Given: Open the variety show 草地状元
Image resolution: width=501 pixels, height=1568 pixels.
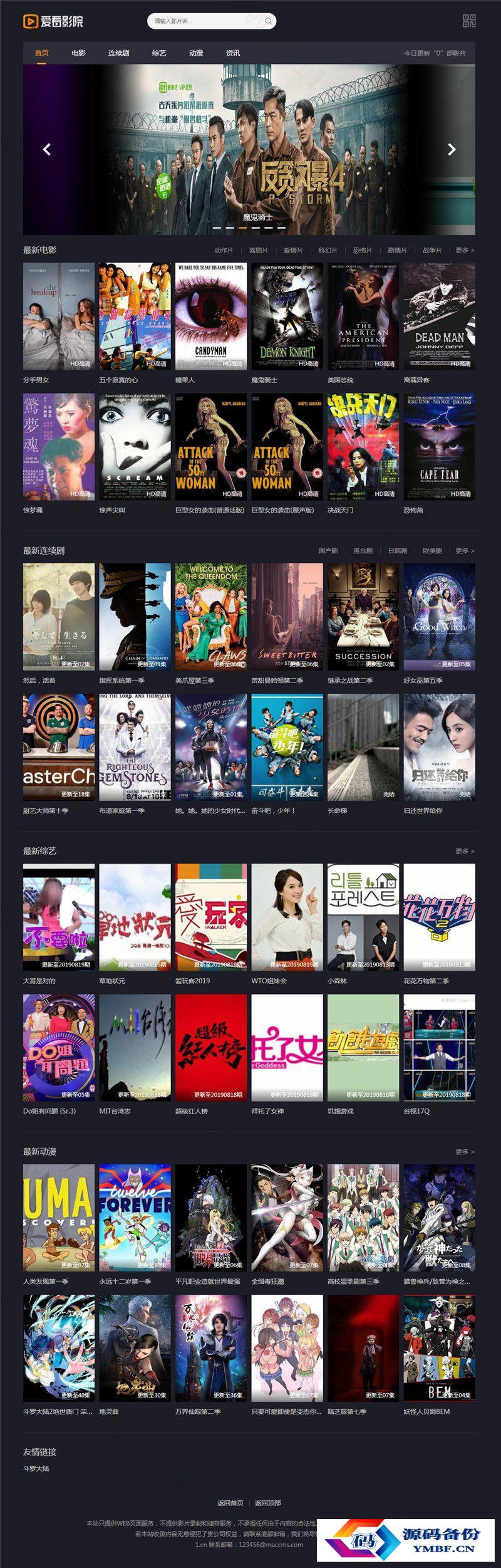Looking at the screenshot, I should [135, 917].
